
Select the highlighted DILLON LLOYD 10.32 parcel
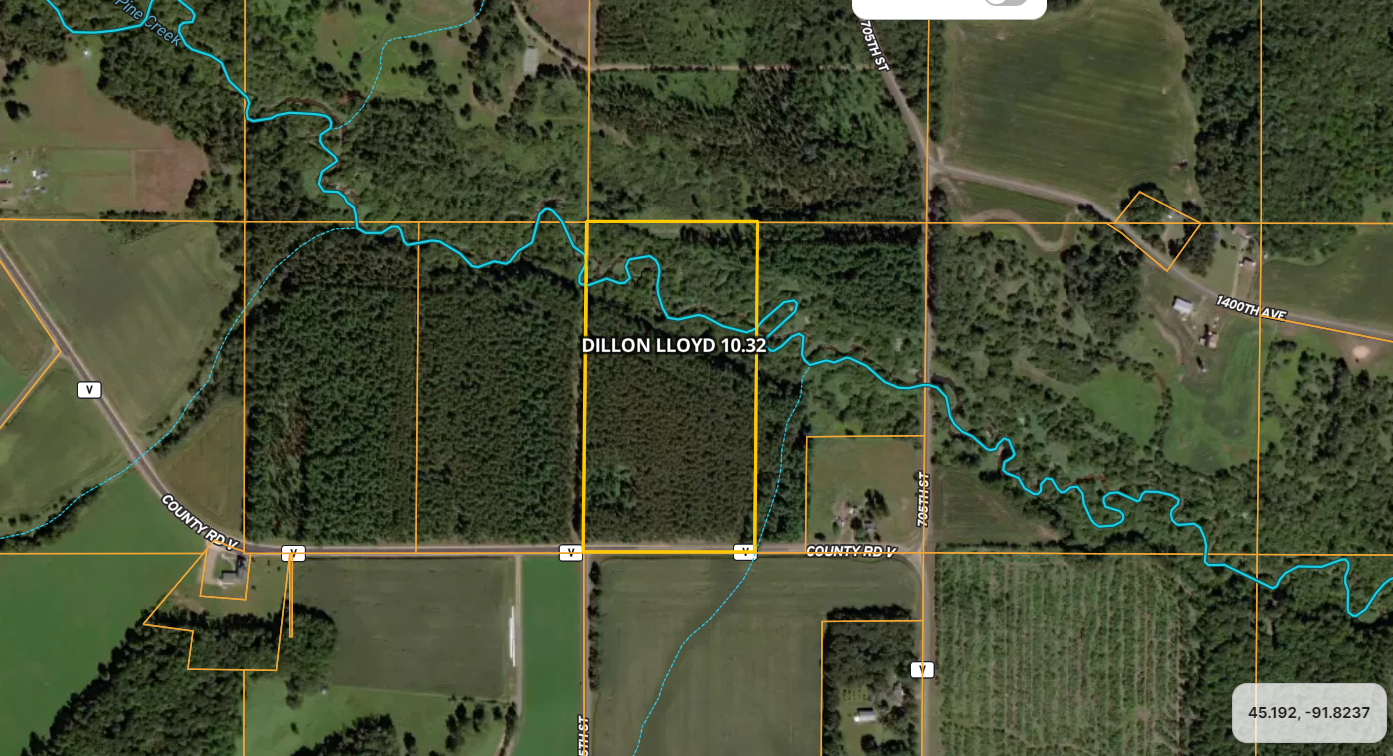[x=670, y=440]
